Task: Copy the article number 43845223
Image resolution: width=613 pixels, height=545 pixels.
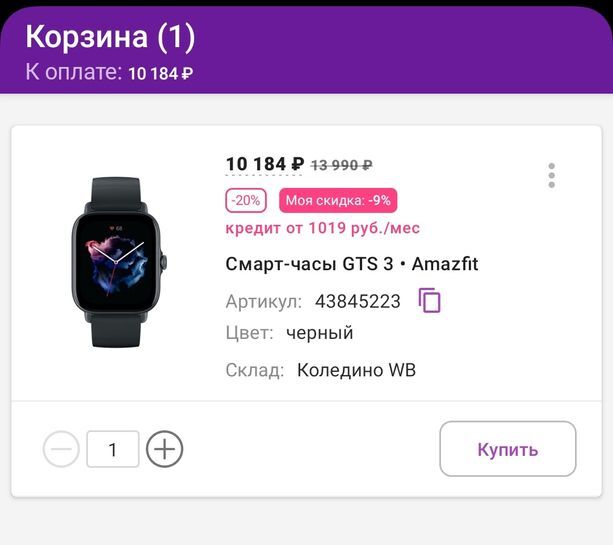Action: [x=430, y=300]
